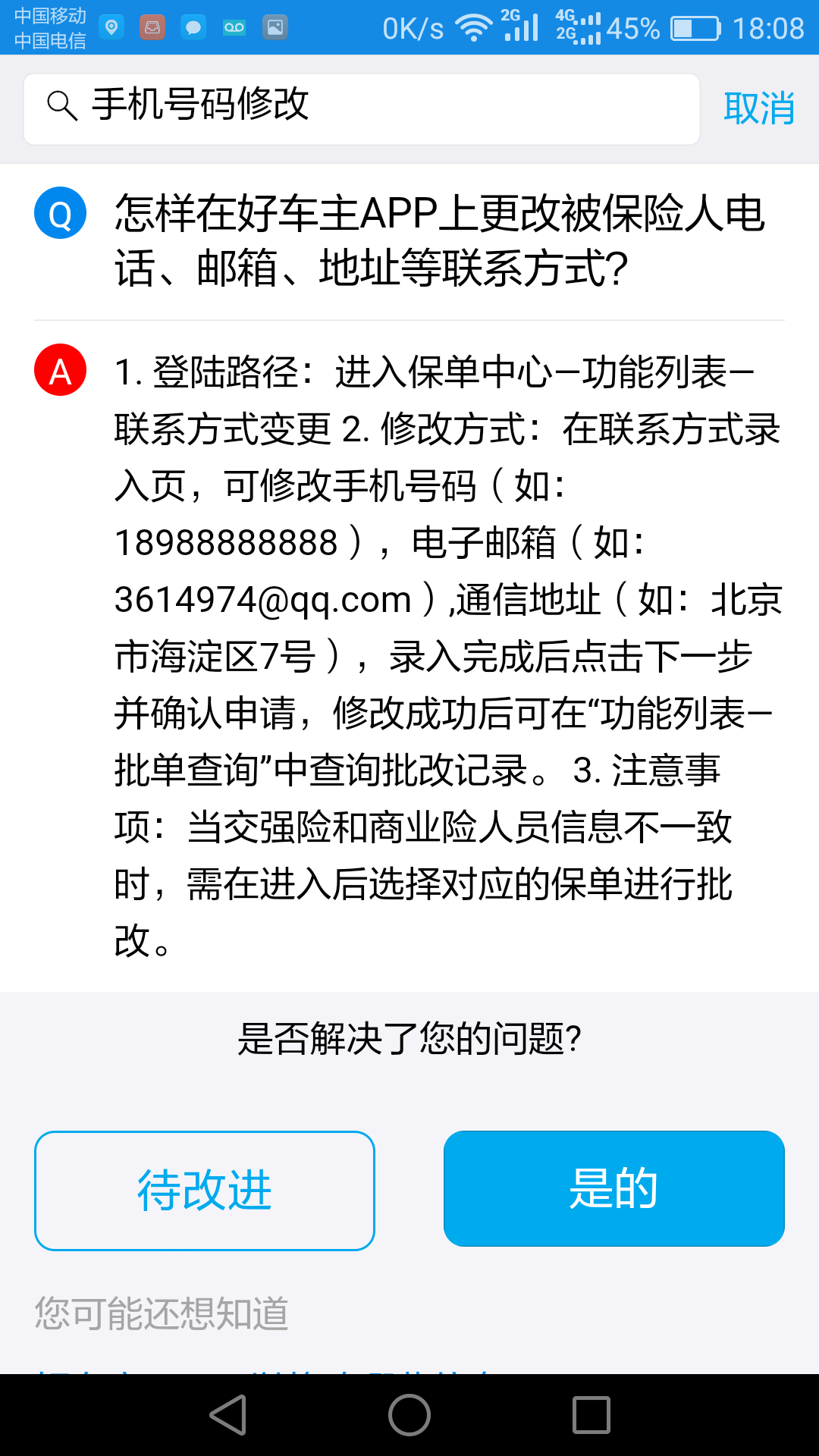
Task: Cancel the search with 取消
Action: coord(758,108)
